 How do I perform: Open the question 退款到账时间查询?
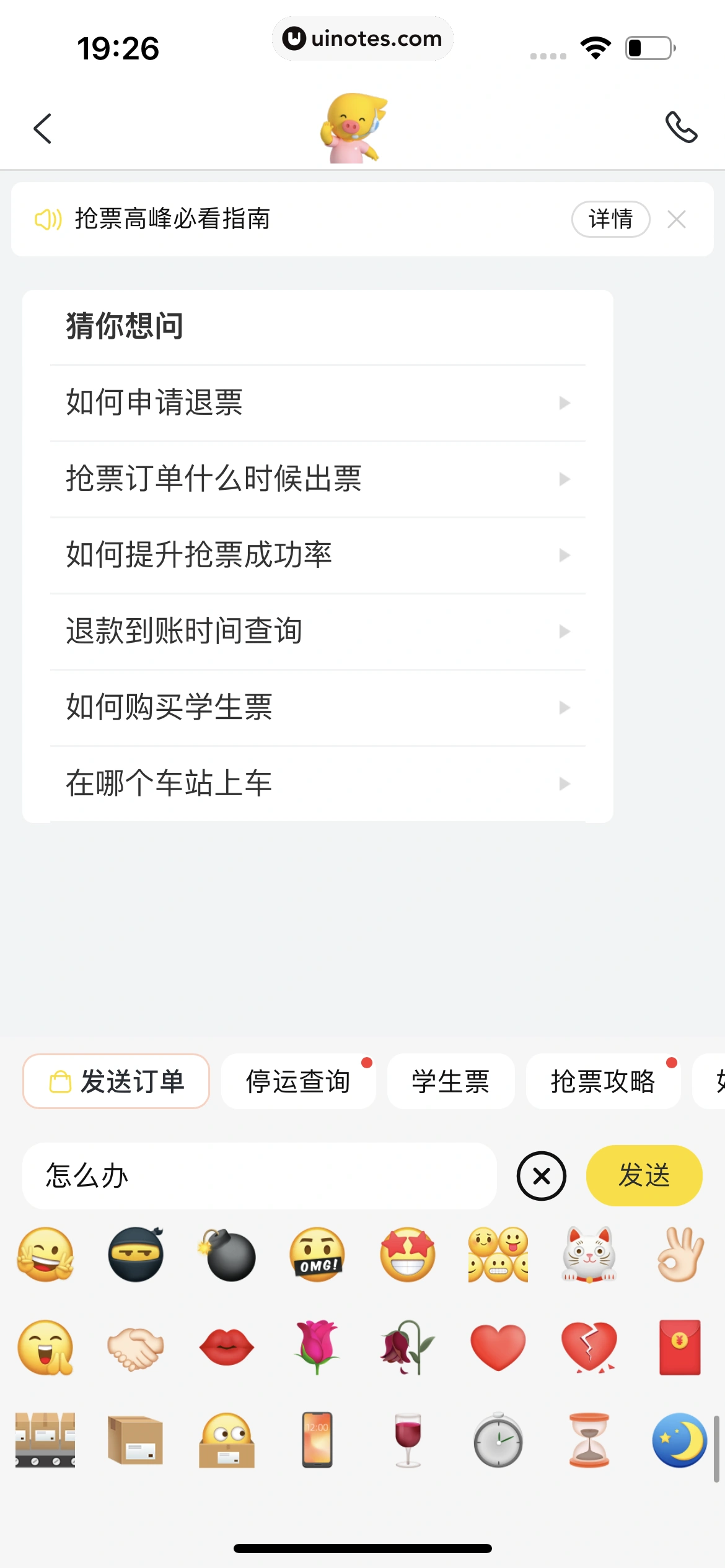point(317,631)
